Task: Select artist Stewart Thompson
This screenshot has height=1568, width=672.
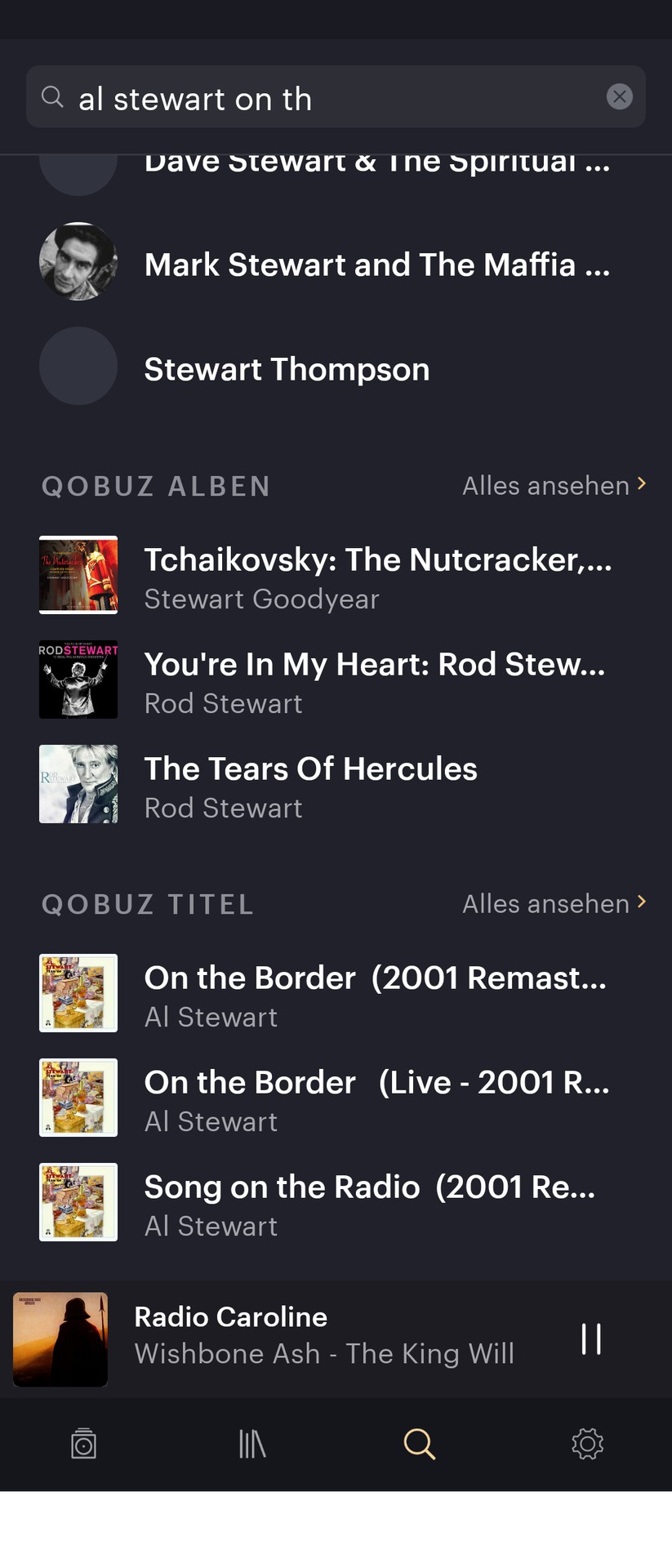Action: click(x=287, y=369)
